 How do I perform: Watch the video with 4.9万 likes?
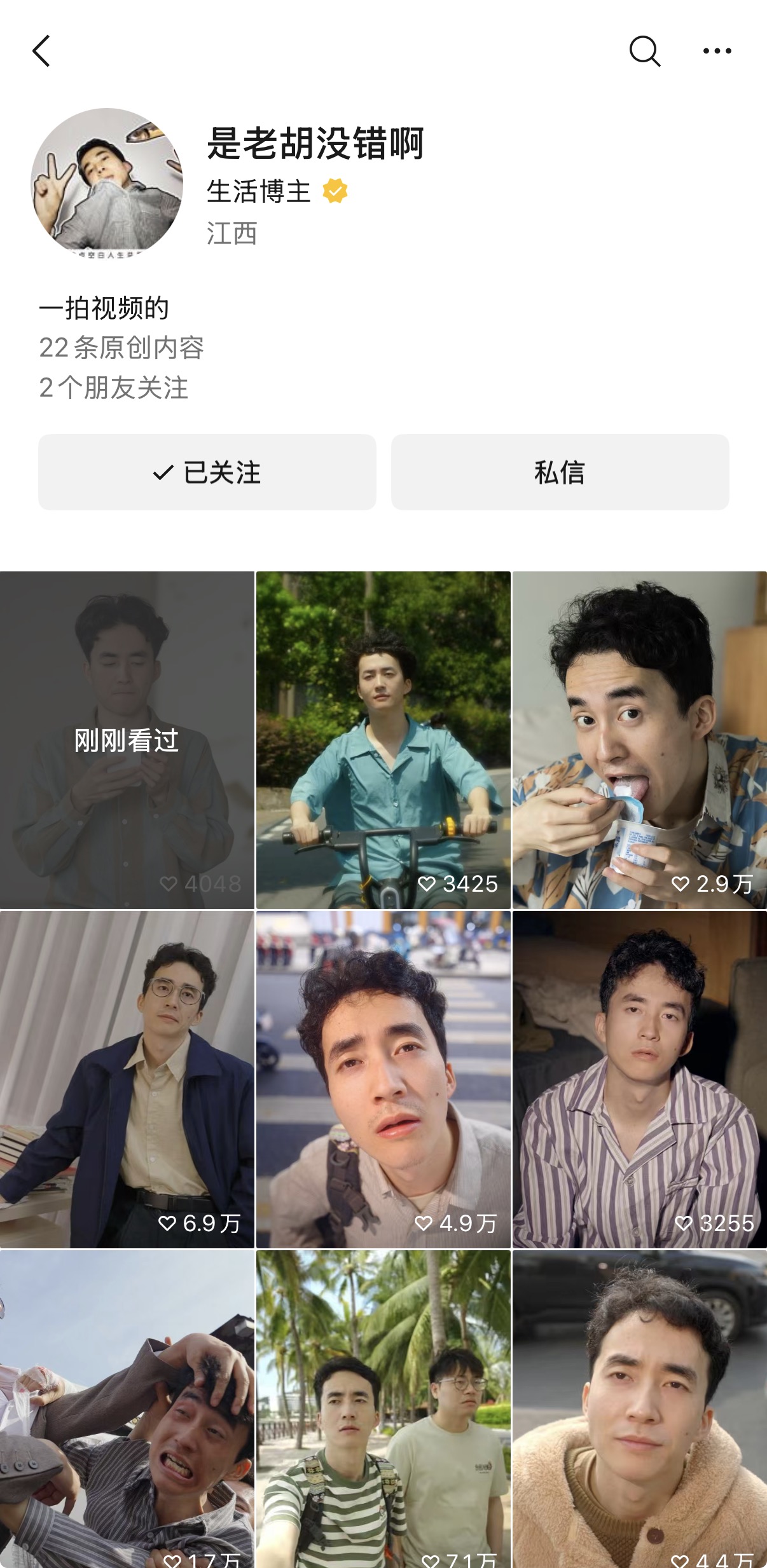383,1079
